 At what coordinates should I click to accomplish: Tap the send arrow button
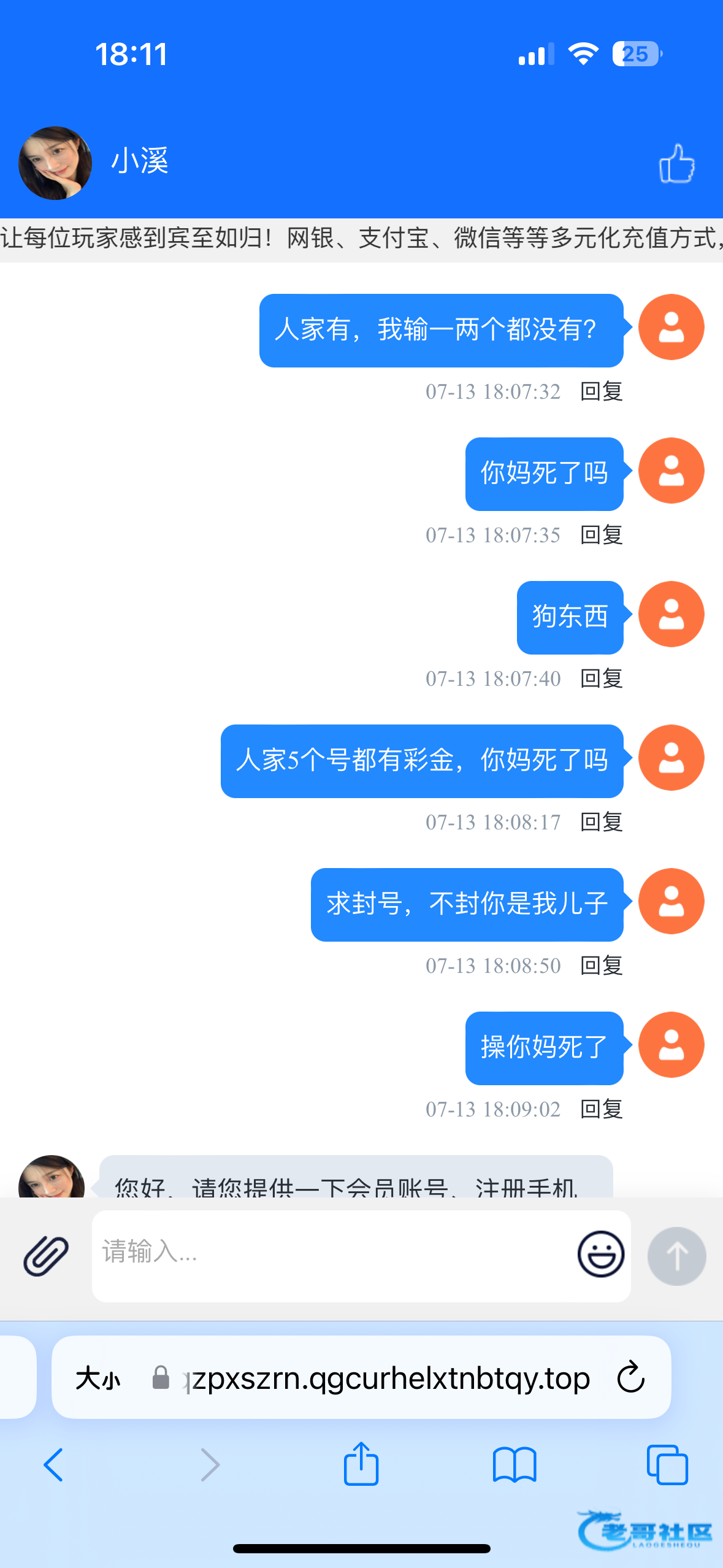pos(676,1256)
